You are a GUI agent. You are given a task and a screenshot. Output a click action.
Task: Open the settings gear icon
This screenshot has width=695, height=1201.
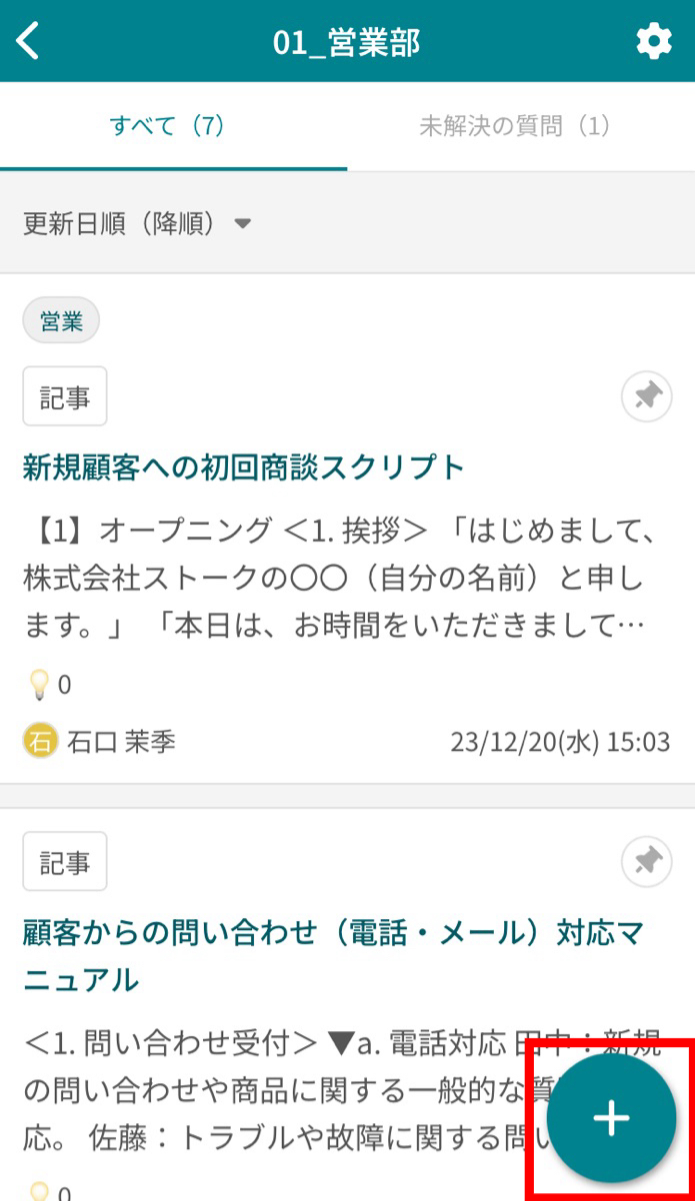(x=654, y=42)
